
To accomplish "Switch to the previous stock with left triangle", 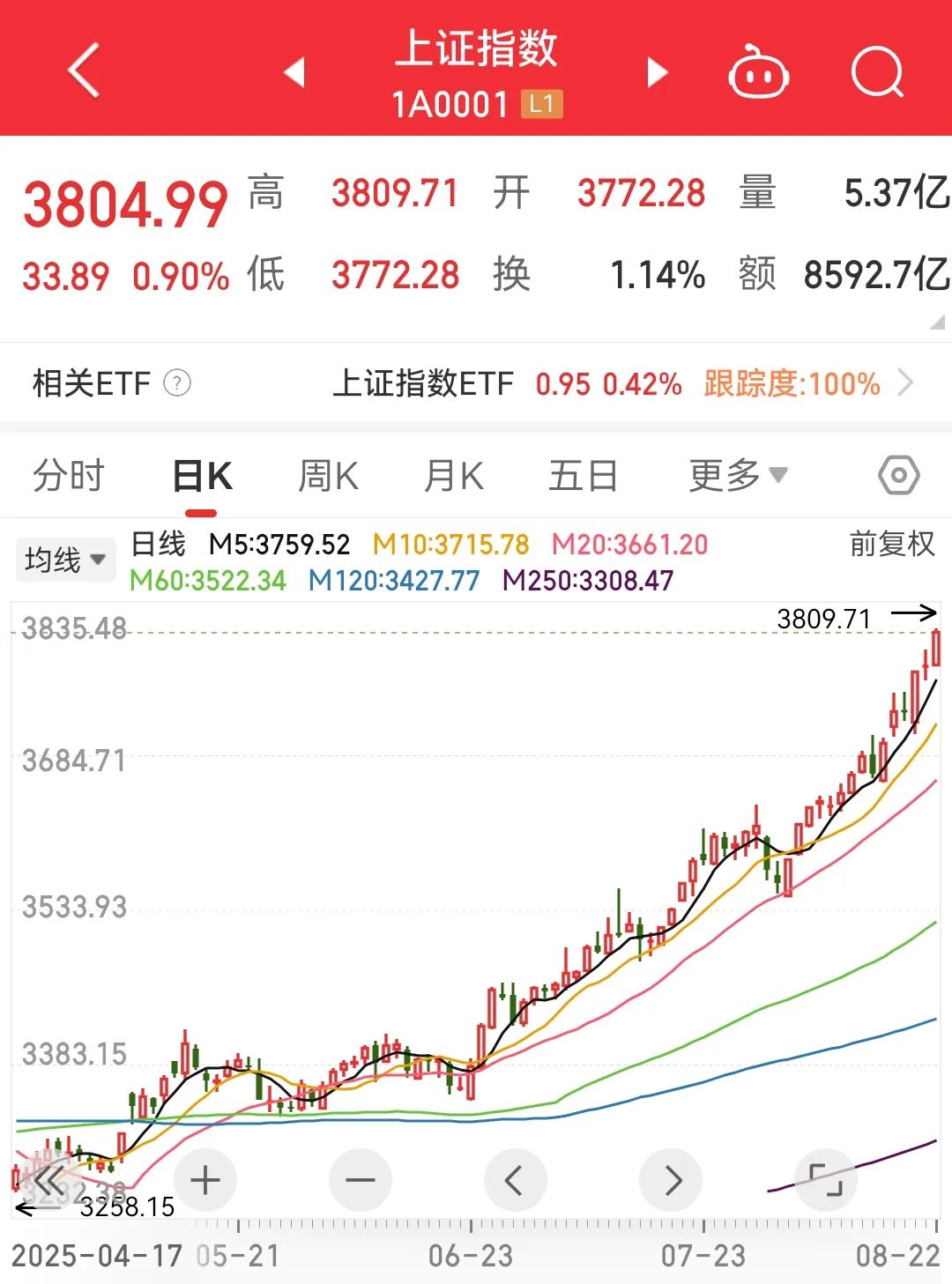I will click(295, 72).
